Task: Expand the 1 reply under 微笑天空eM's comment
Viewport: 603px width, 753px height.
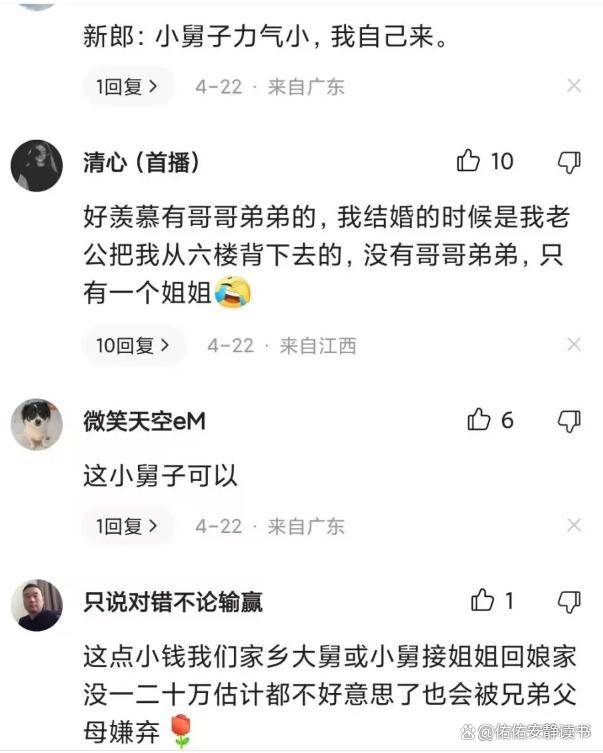Action: (x=127, y=526)
